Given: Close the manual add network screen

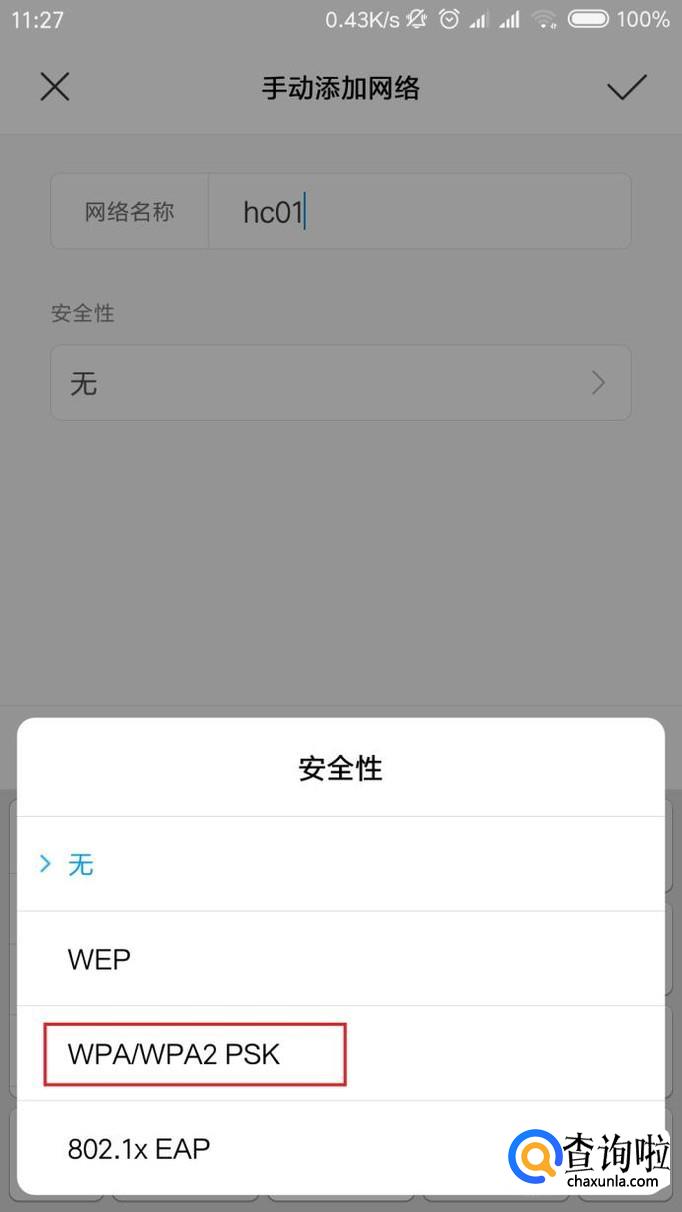Looking at the screenshot, I should click(x=55, y=87).
